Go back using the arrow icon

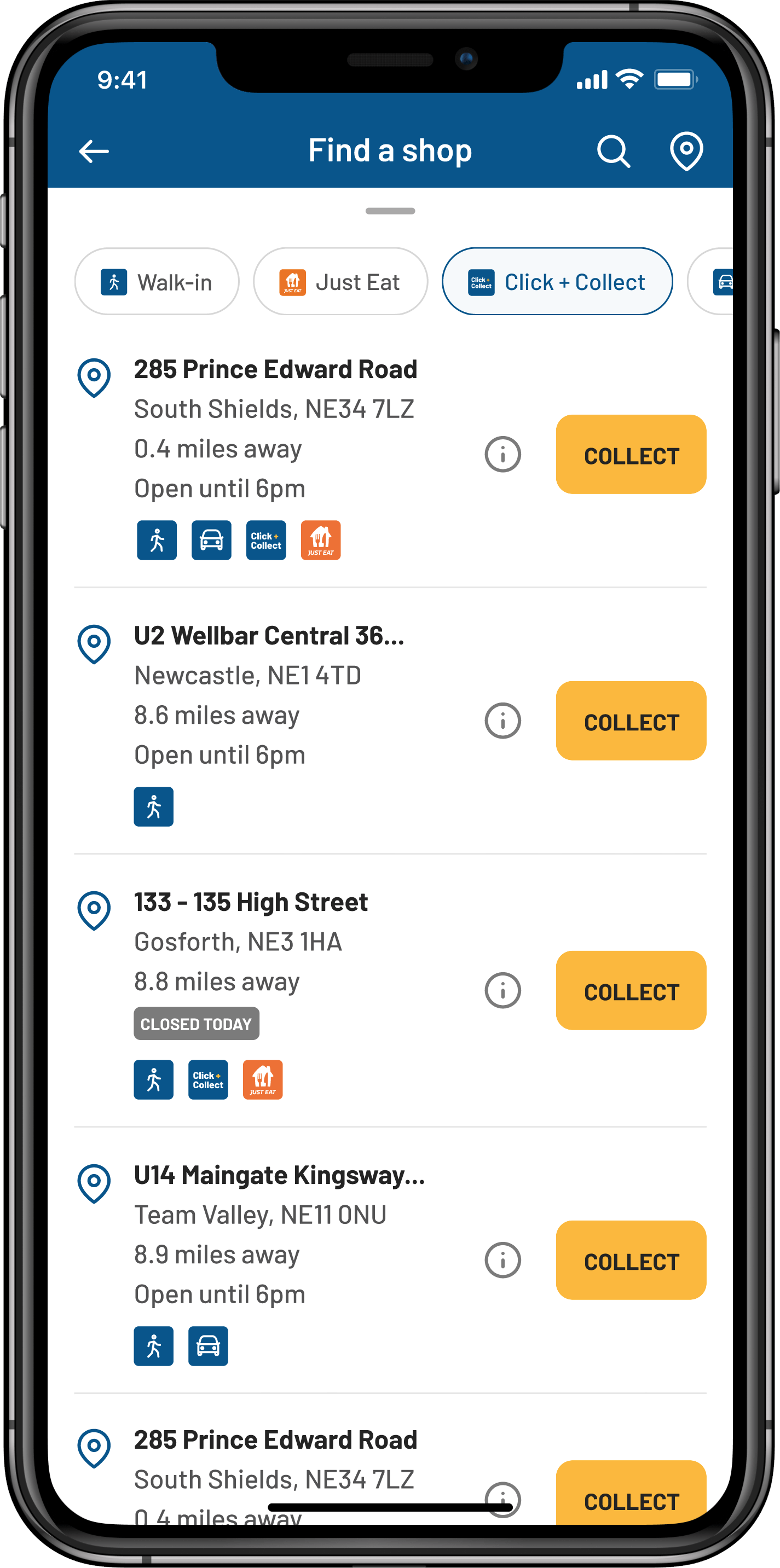pos(94,151)
